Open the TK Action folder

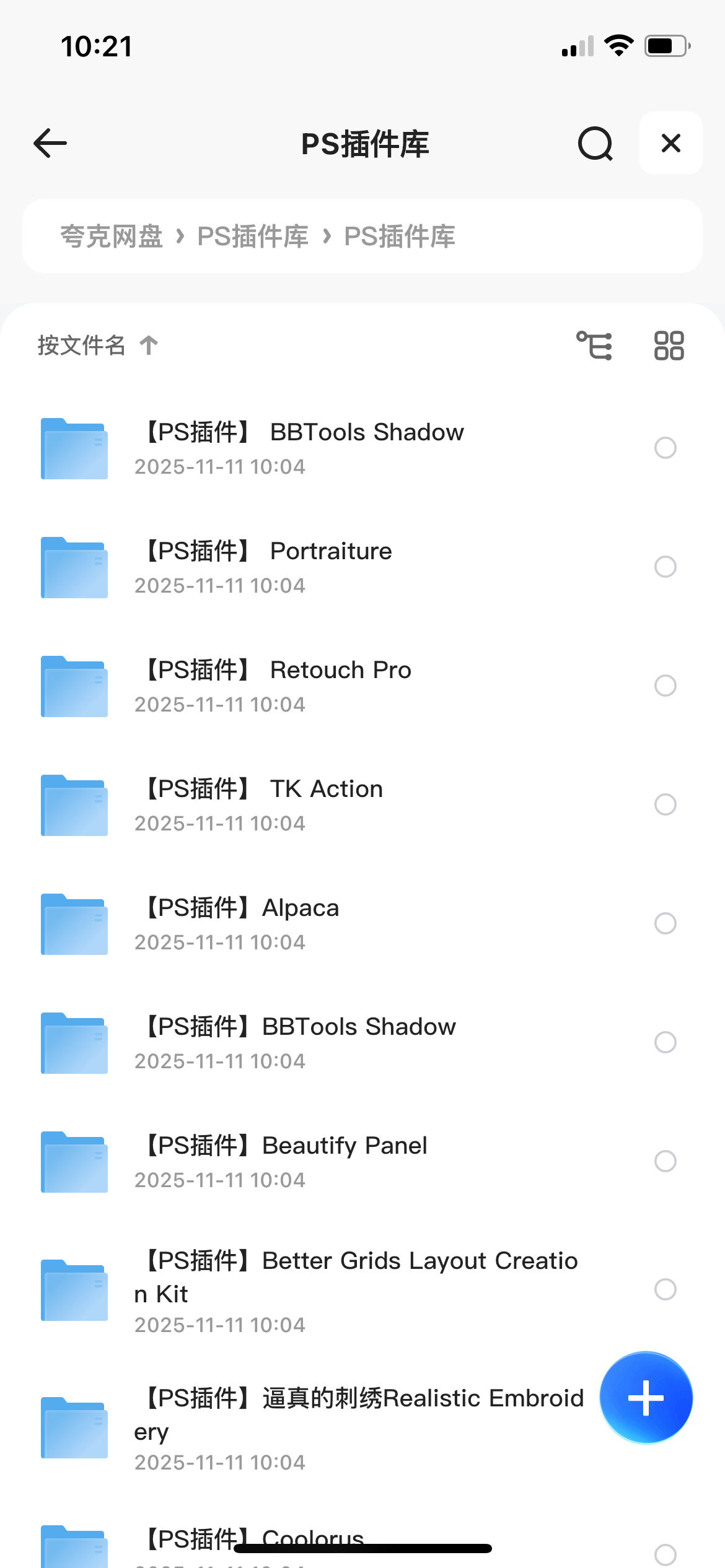click(x=326, y=790)
